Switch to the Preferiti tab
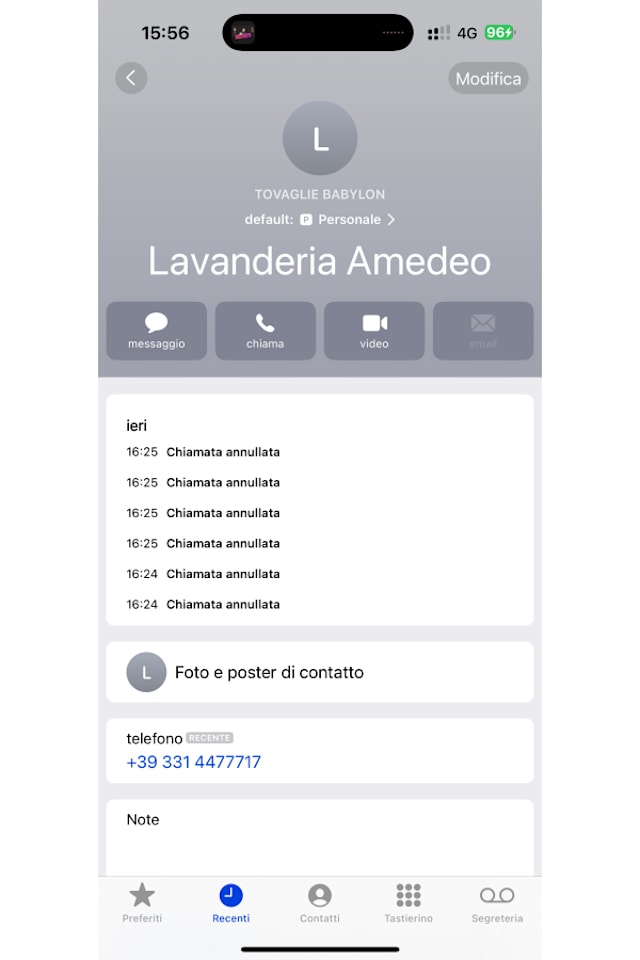This screenshot has height=960, width=640. tap(142, 902)
